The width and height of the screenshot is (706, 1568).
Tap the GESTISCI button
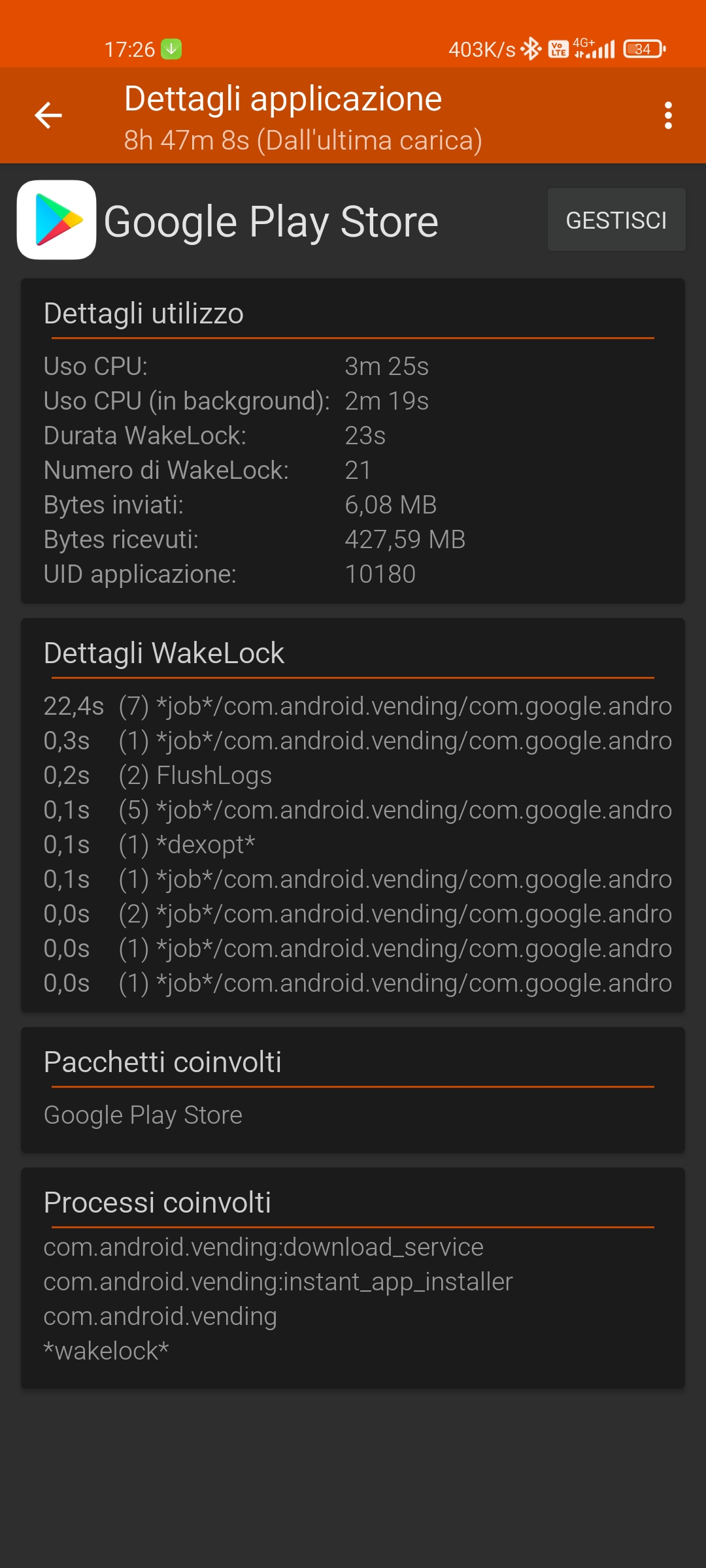click(616, 220)
